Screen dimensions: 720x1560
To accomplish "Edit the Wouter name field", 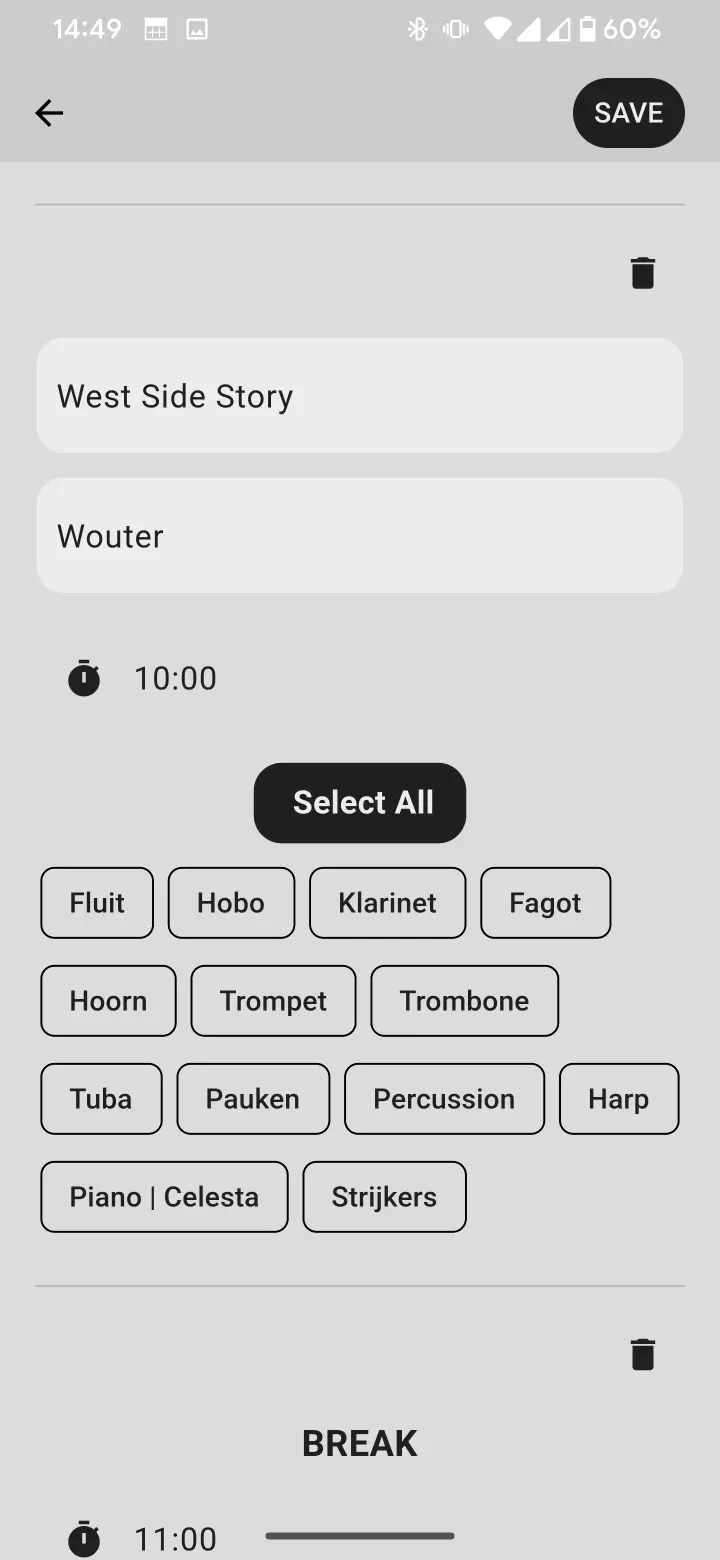I will click(360, 536).
